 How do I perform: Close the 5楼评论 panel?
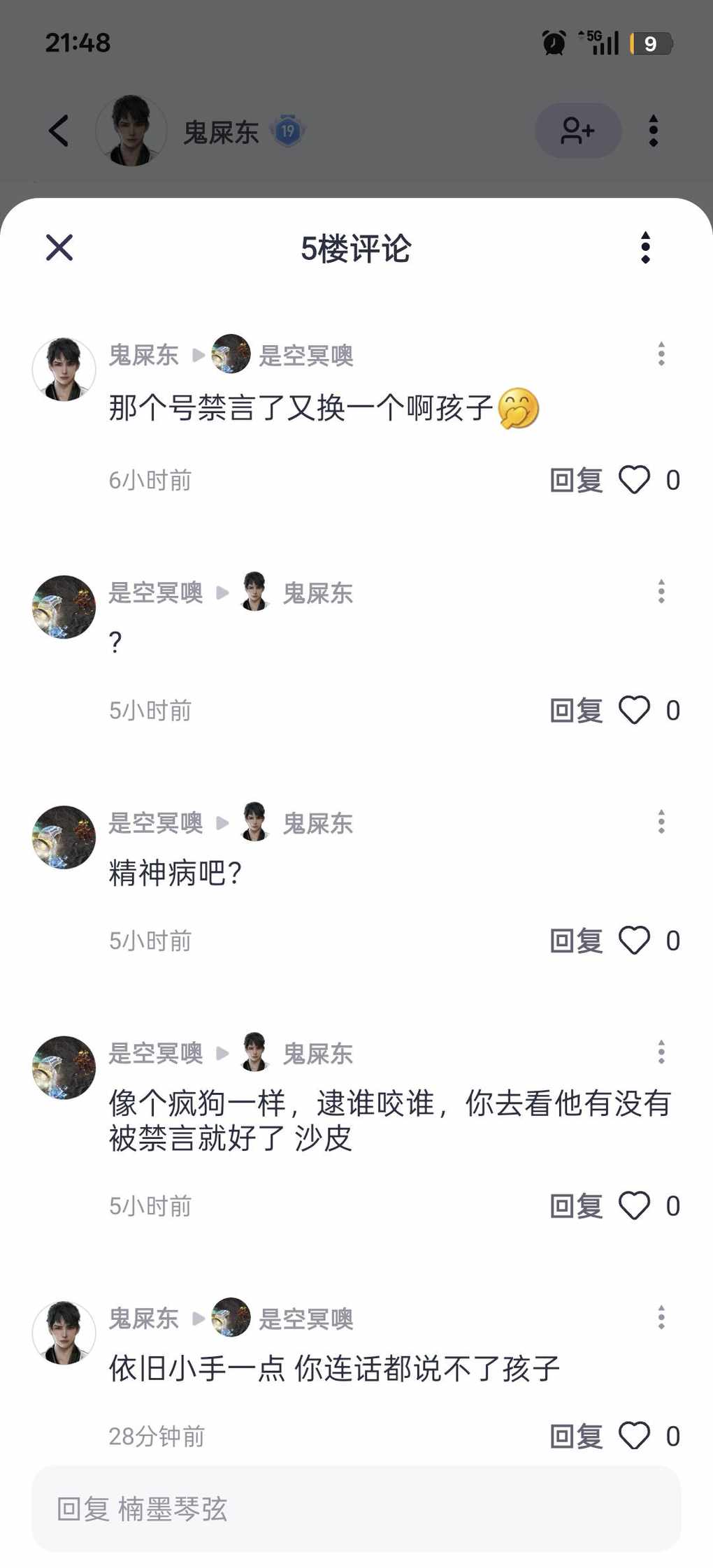59,247
